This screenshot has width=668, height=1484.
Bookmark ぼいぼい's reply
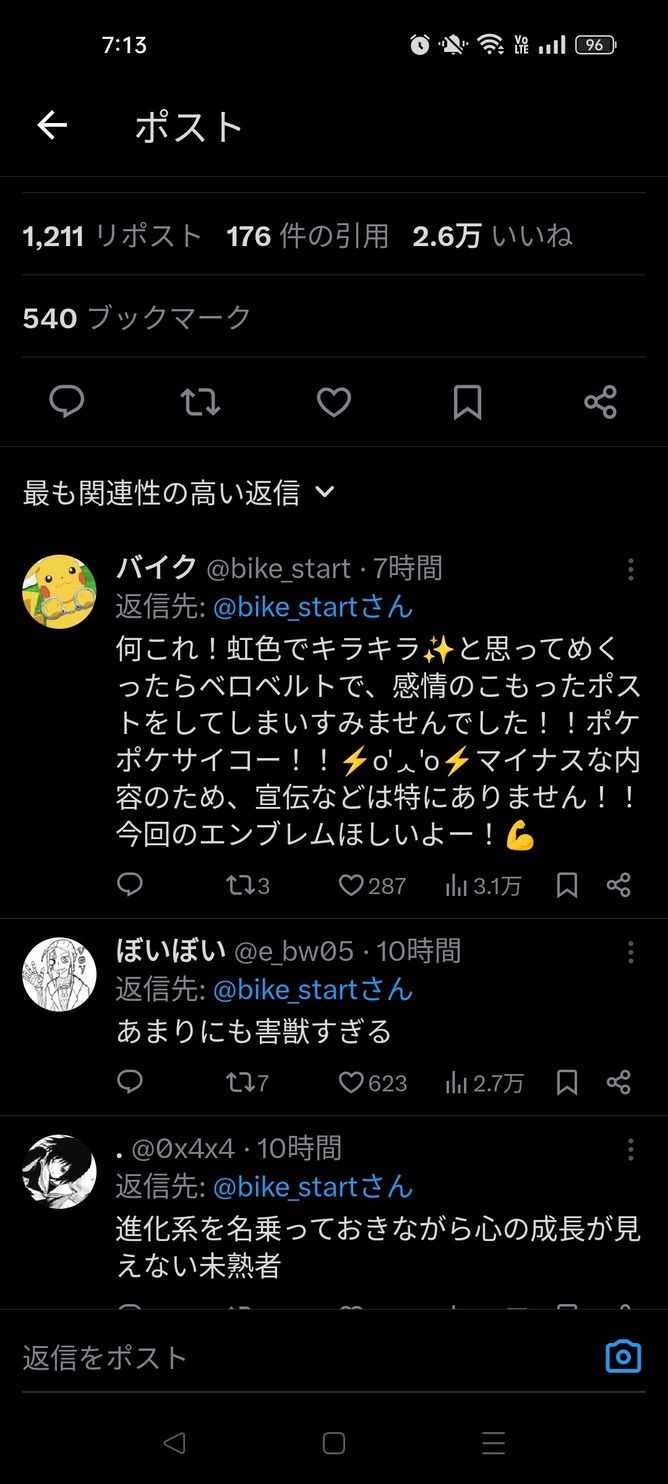(x=567, y=1082)
